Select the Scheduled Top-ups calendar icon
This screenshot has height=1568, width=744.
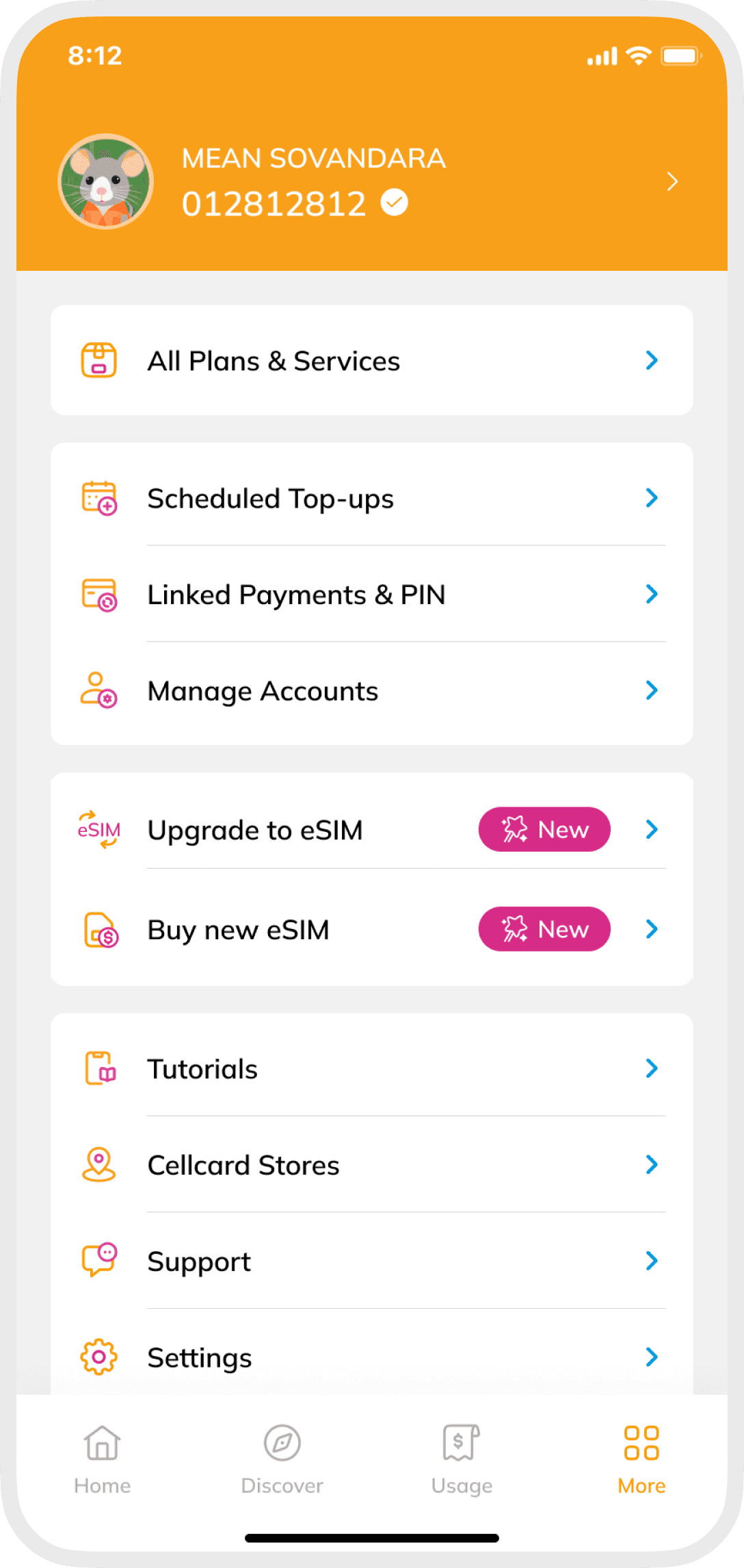coord(98,498)
